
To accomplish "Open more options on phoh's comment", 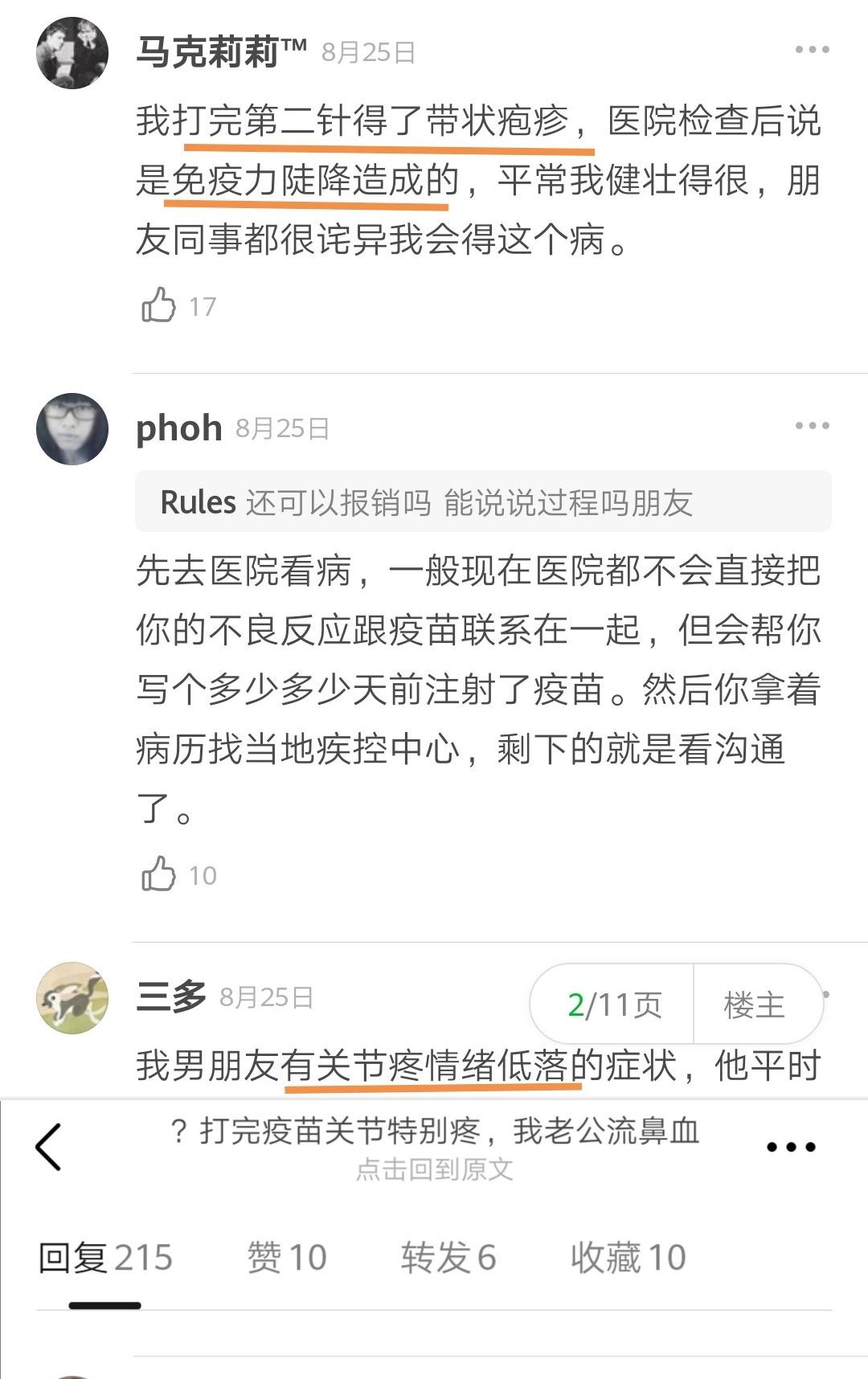I will 812,426.
